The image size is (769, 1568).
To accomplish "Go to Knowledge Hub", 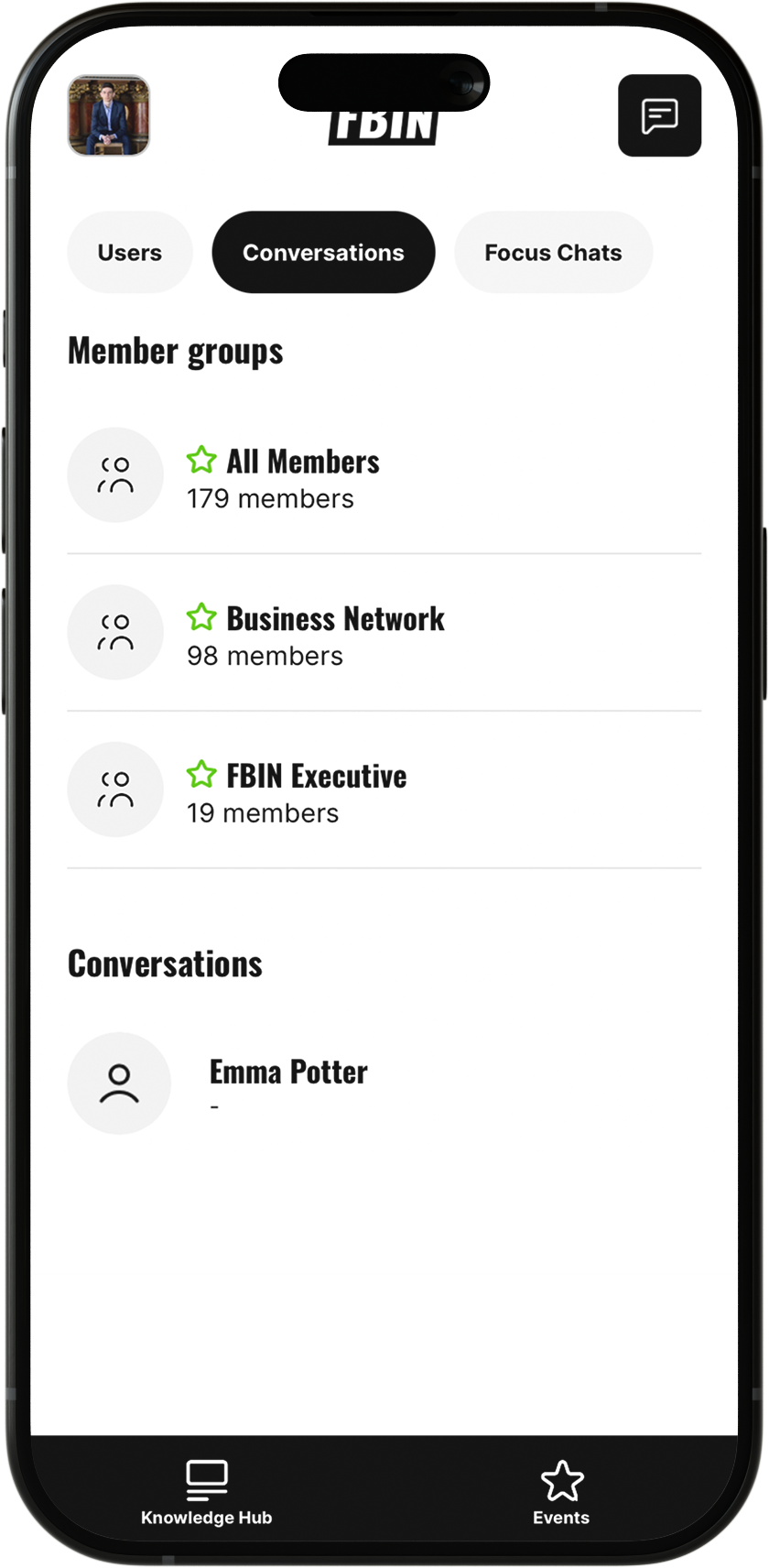I will point(207,1493).
